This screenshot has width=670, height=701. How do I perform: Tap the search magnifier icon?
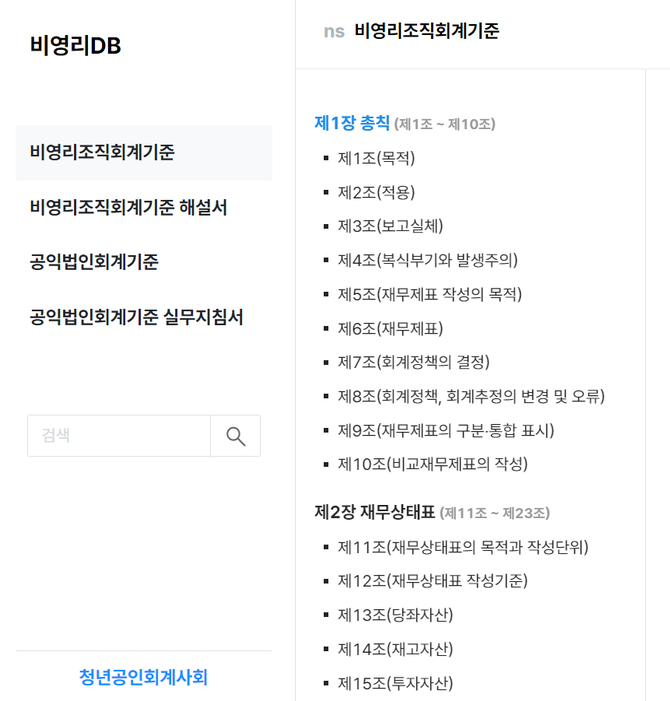tap(235, 436)
